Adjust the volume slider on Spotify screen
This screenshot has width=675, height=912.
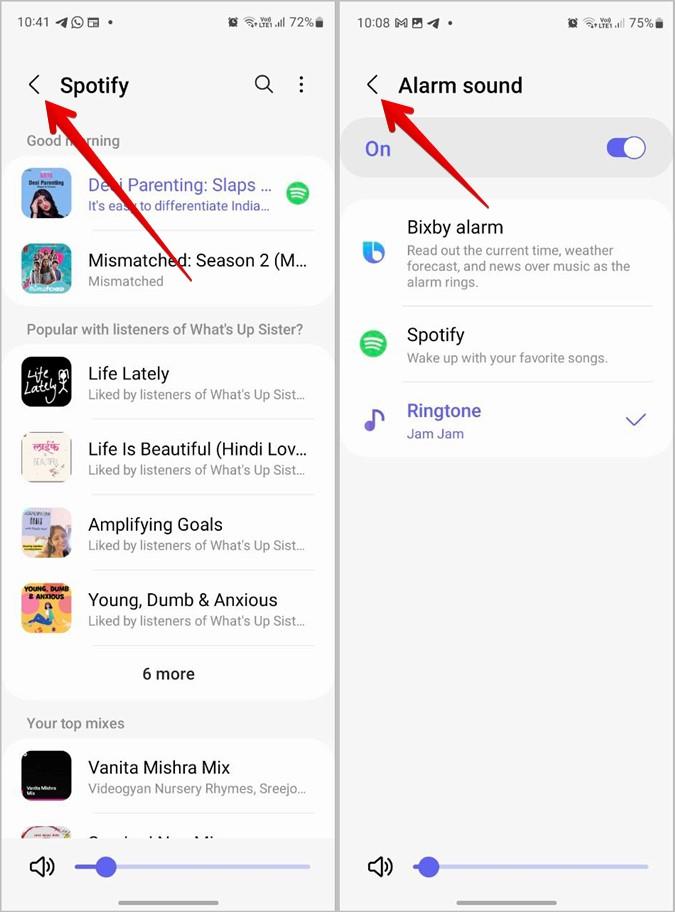coord(192,867)
